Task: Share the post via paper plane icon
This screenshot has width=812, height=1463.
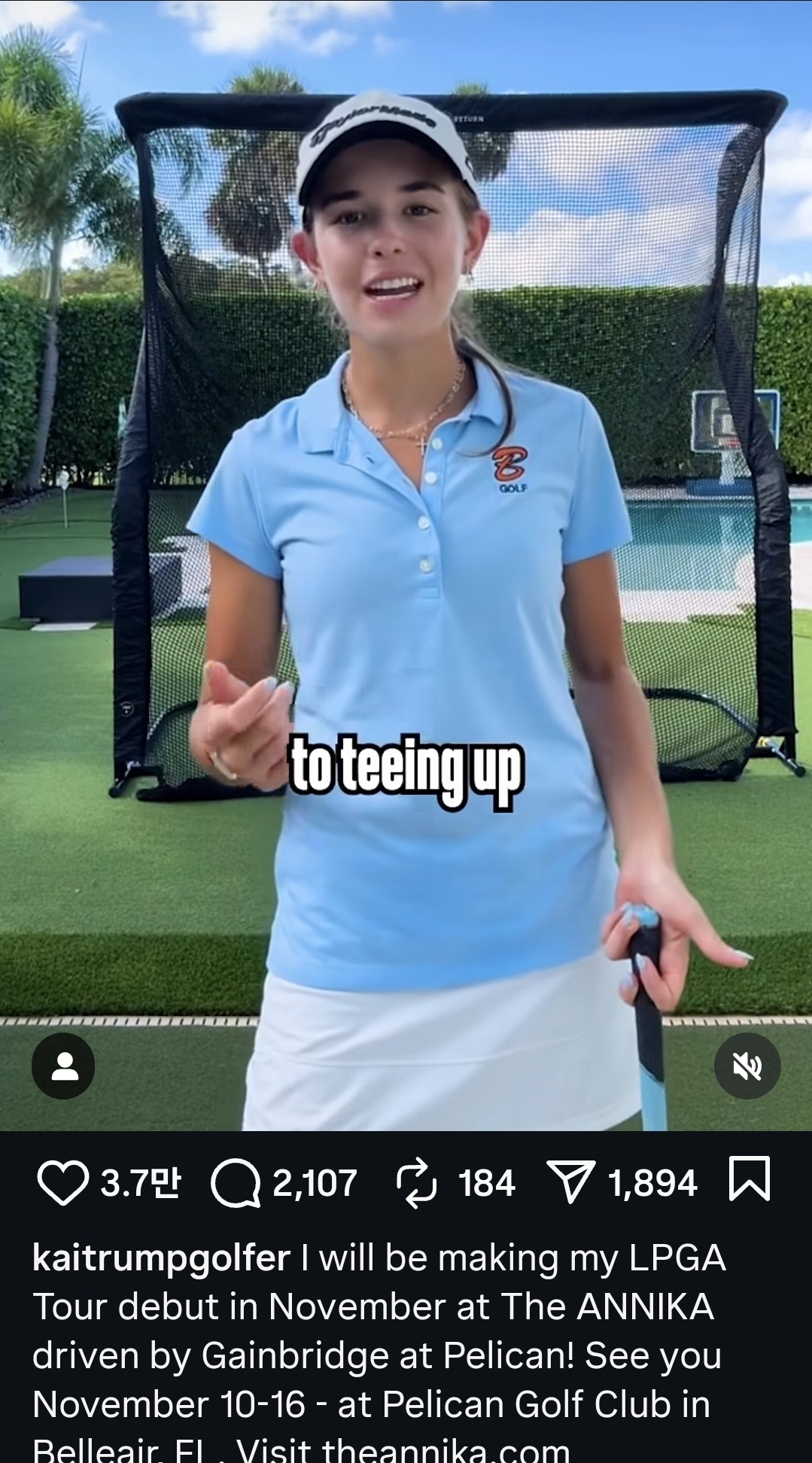Action: point(571,1182)
